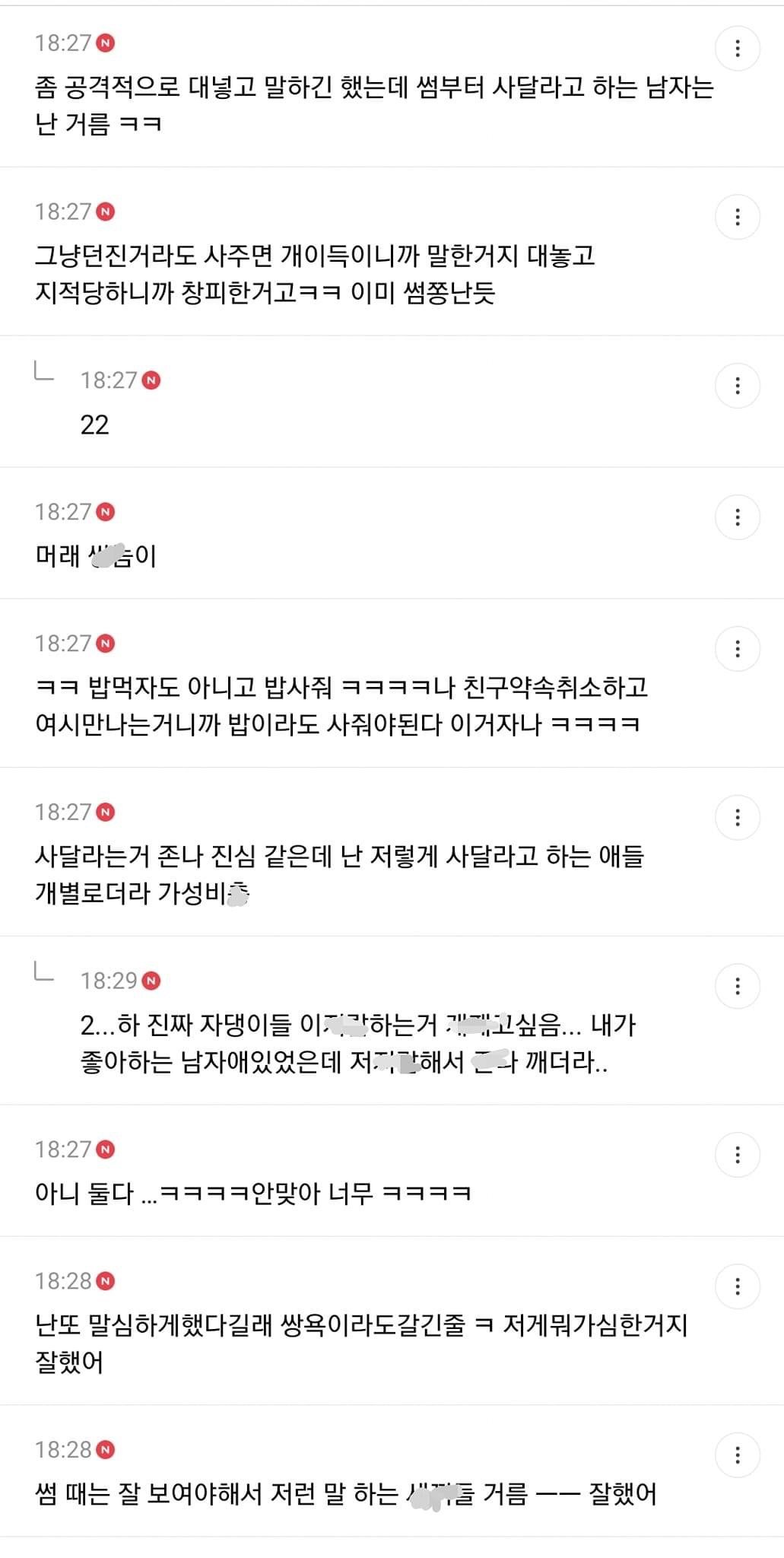Show menu for '밥먹자도 아니고' comment
This screenshot has width=784, height=1558.
[x=737, y=649]
